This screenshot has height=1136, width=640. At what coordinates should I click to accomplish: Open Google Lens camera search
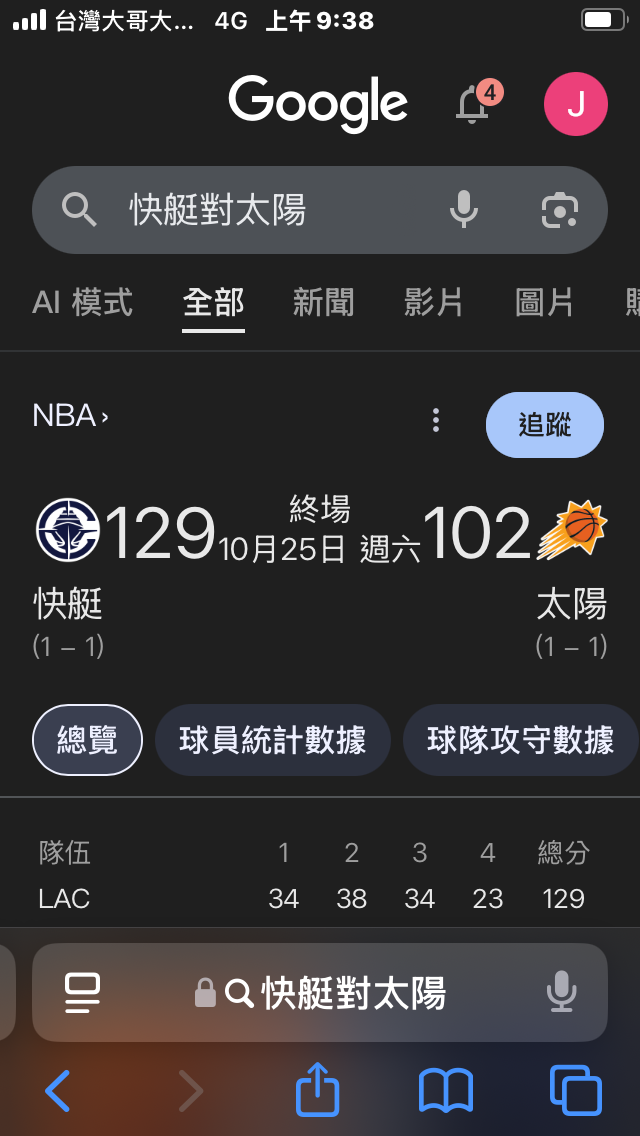coord(560,210)
